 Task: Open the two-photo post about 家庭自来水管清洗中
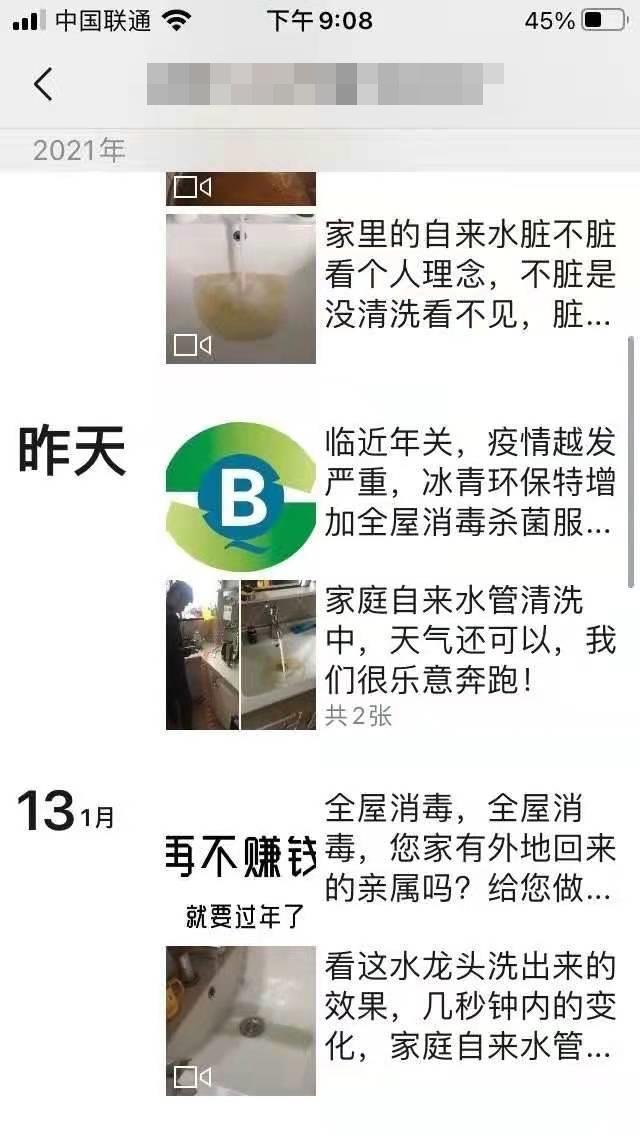coord(241,655)
